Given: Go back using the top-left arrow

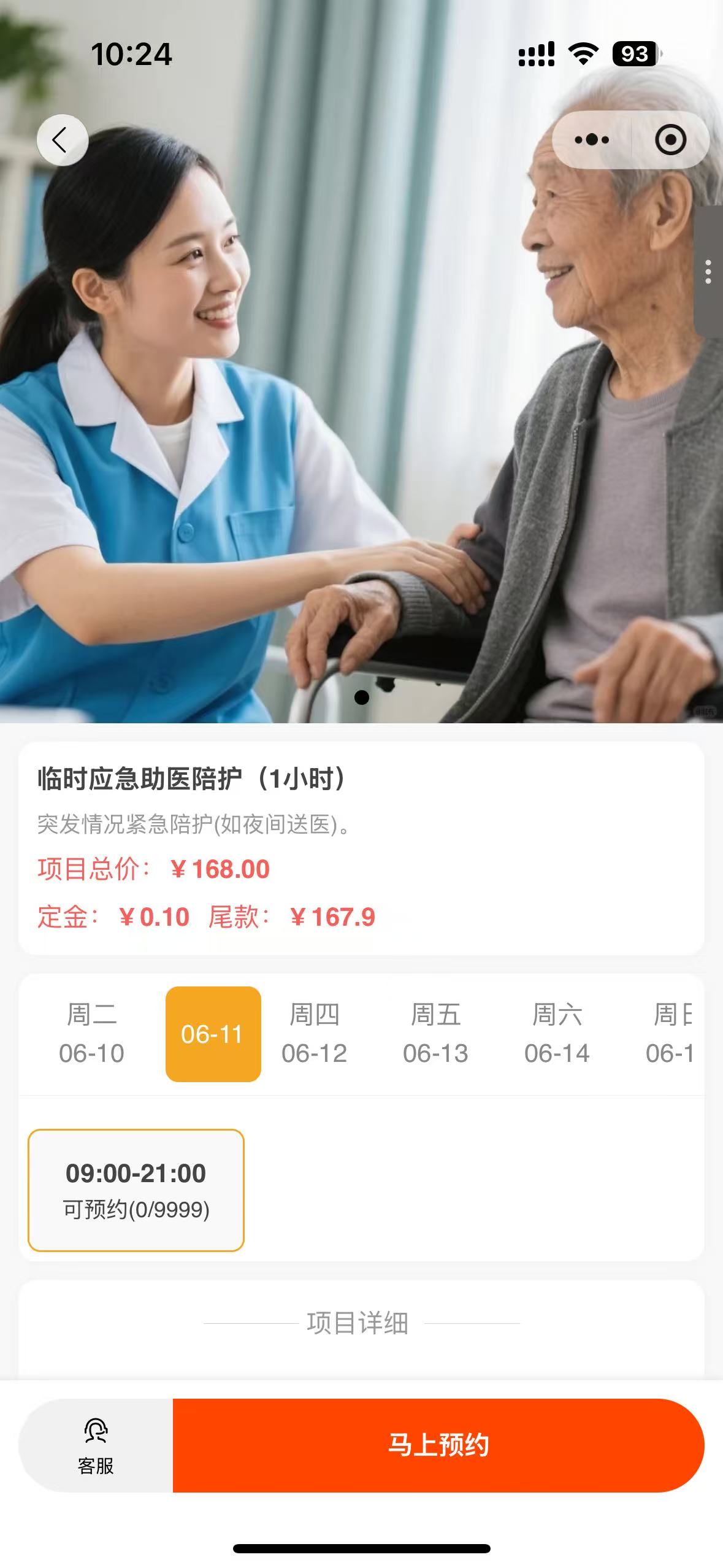Looking at the screenshot, I should pos(62,140).
